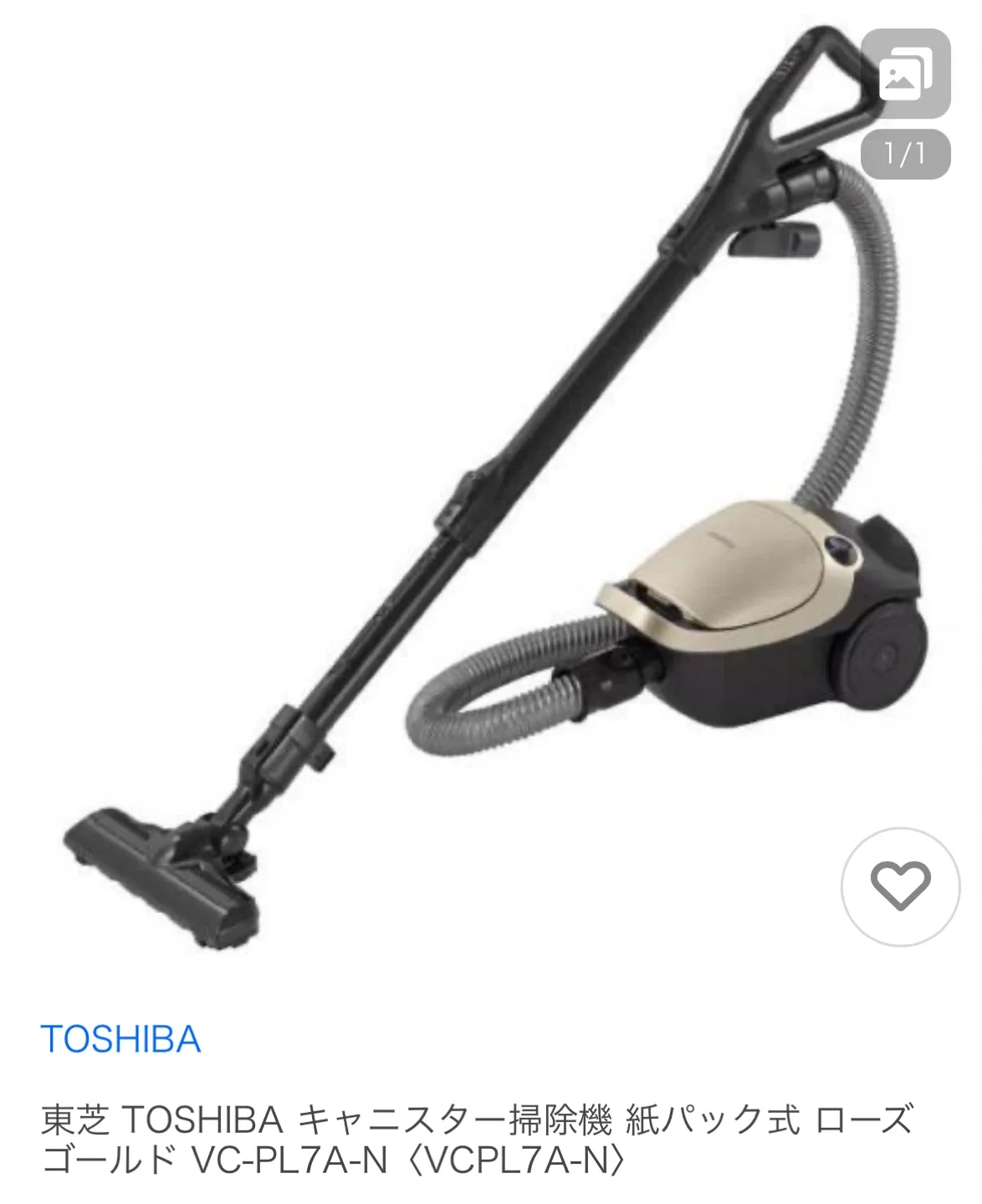
Task: Add this vacuum to favorites
Action: [x=900, y=887]
